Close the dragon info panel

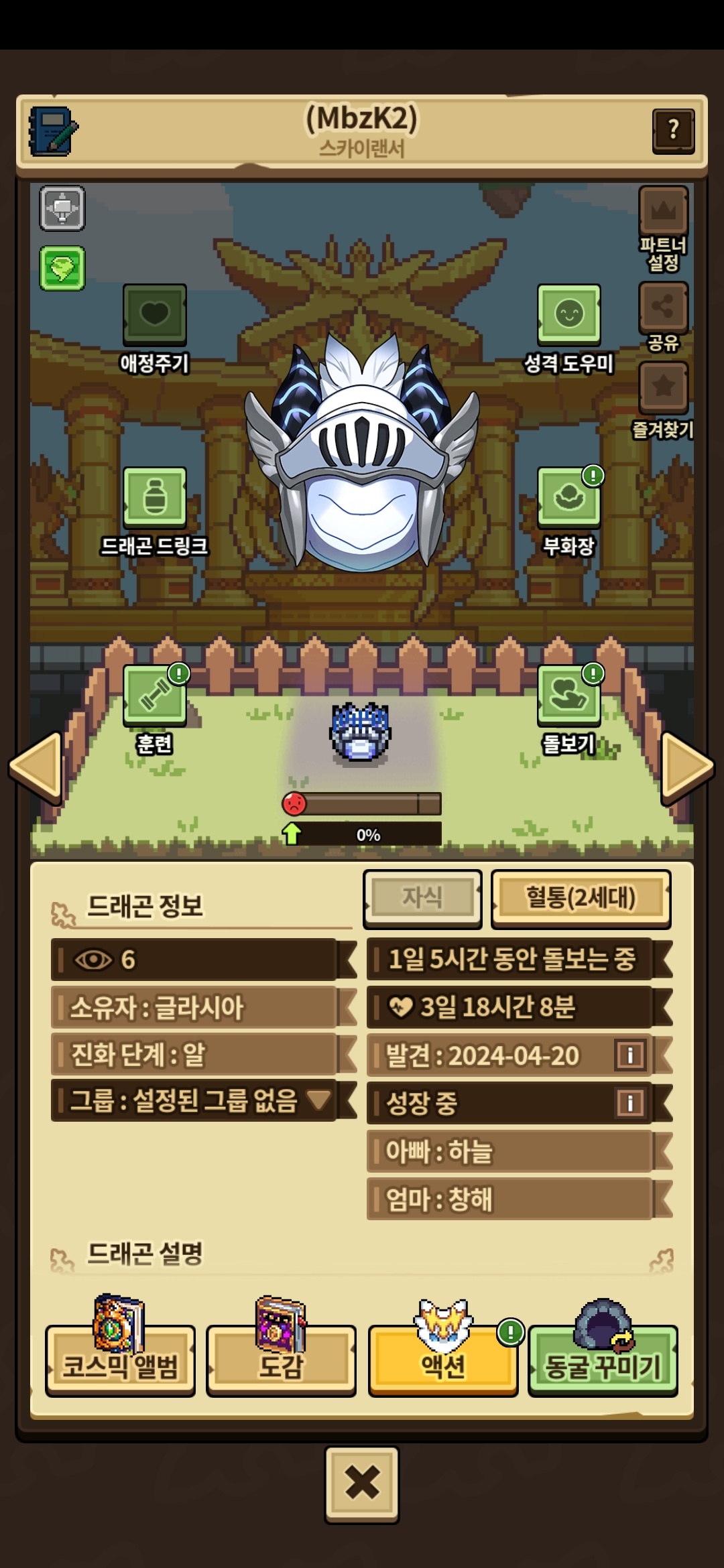pyautogui.click(x=362, y=1482)
